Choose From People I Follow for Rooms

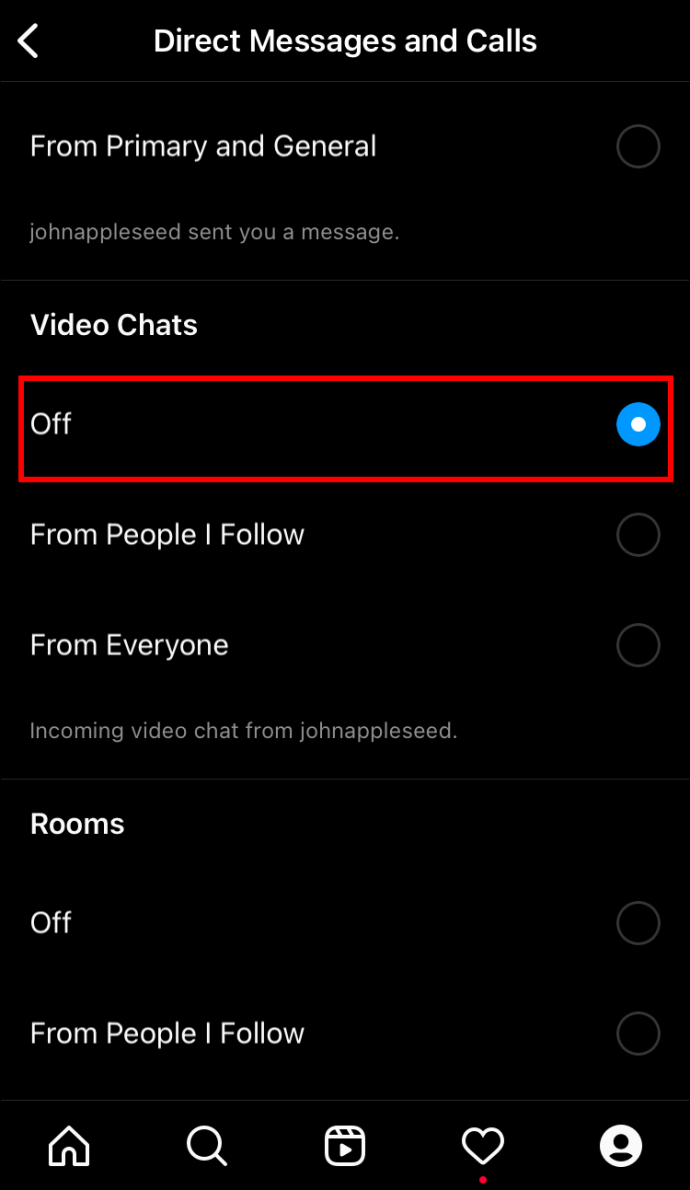345,1033
